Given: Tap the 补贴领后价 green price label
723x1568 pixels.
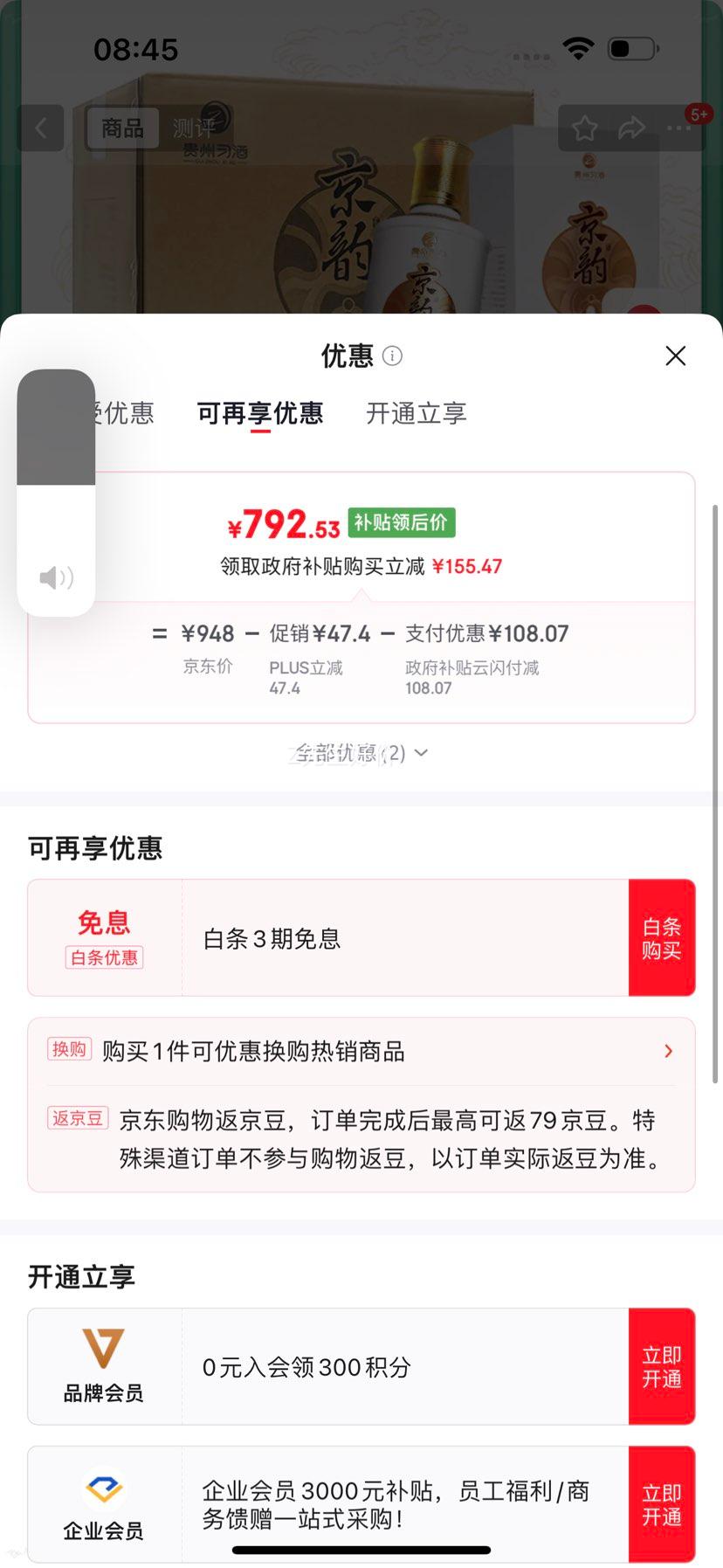Looking at the screenshot, I should coord(403,523).
